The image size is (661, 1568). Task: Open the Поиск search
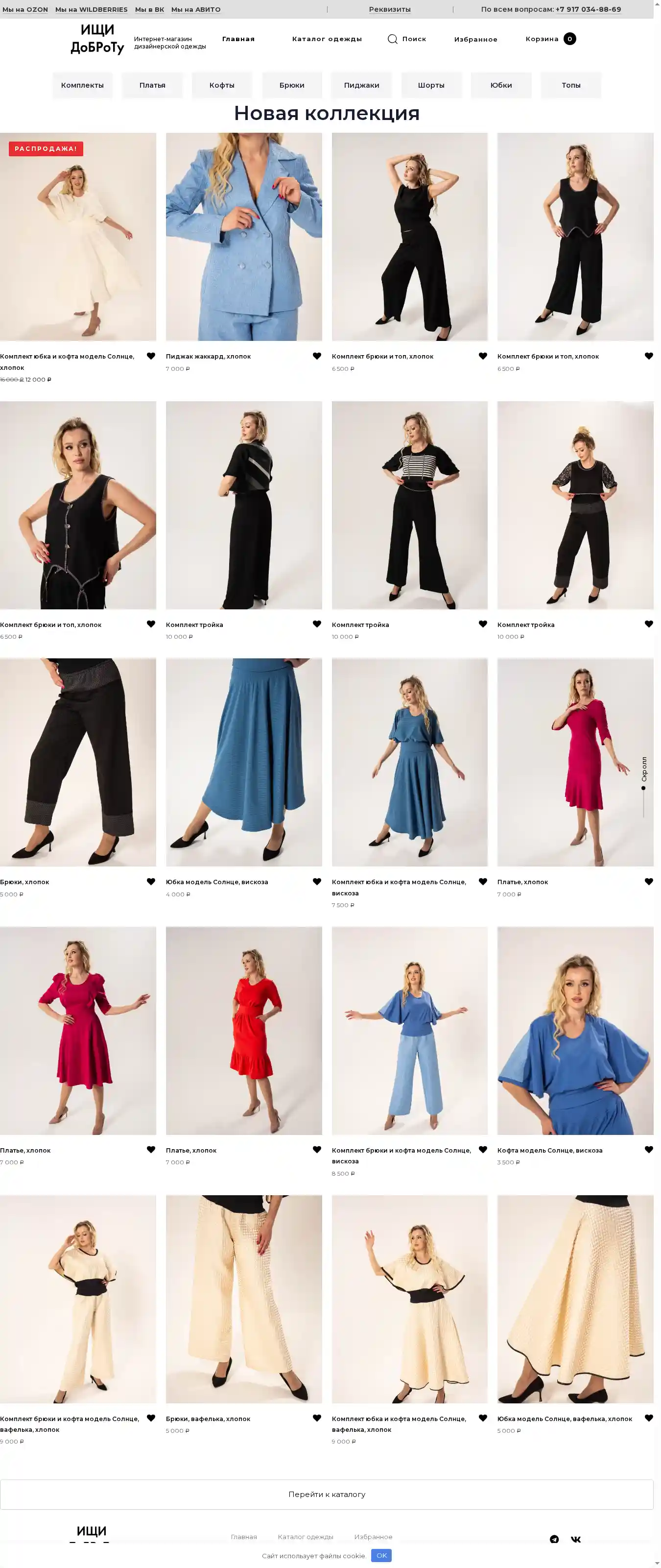coord(407,39)
